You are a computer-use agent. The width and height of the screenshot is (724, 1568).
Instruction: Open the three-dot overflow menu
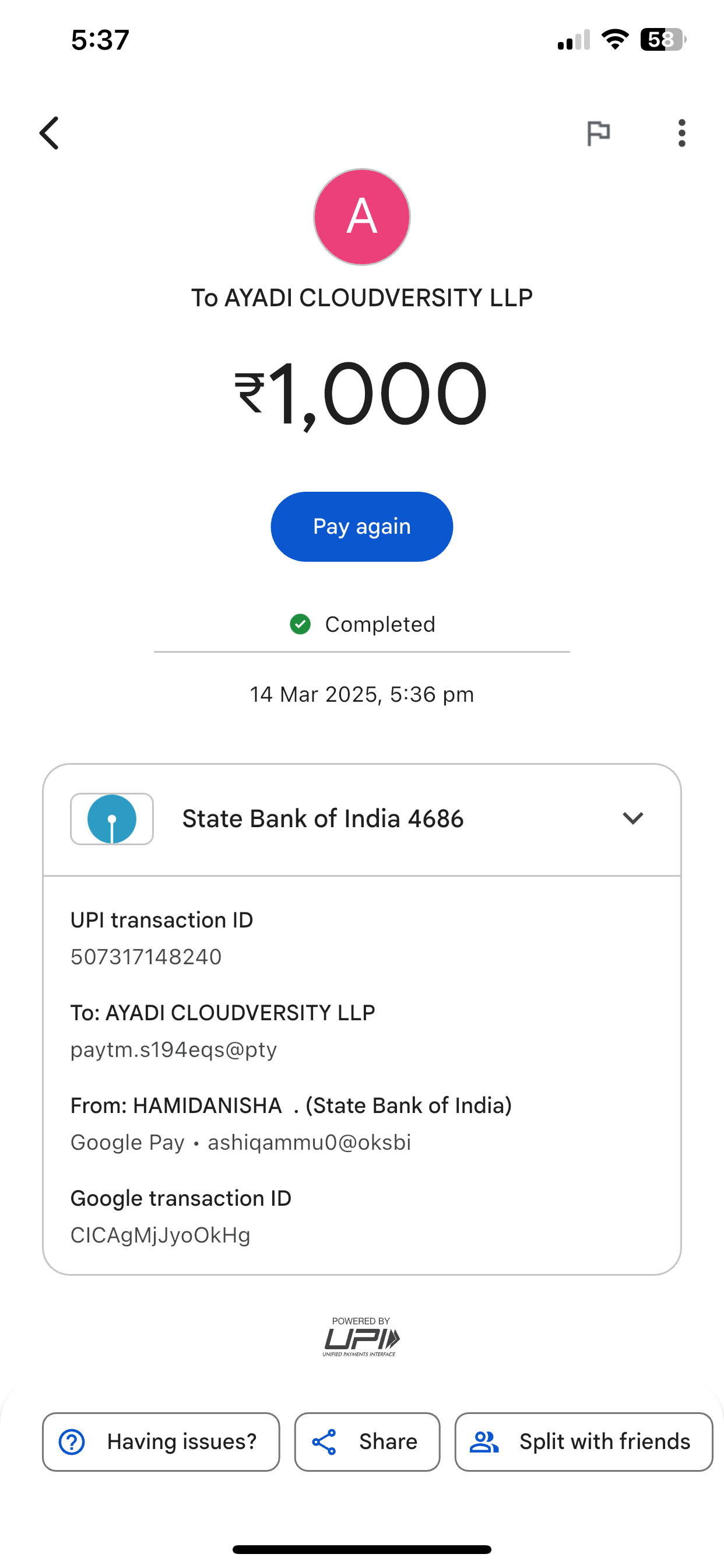click(x=681, y=132)
